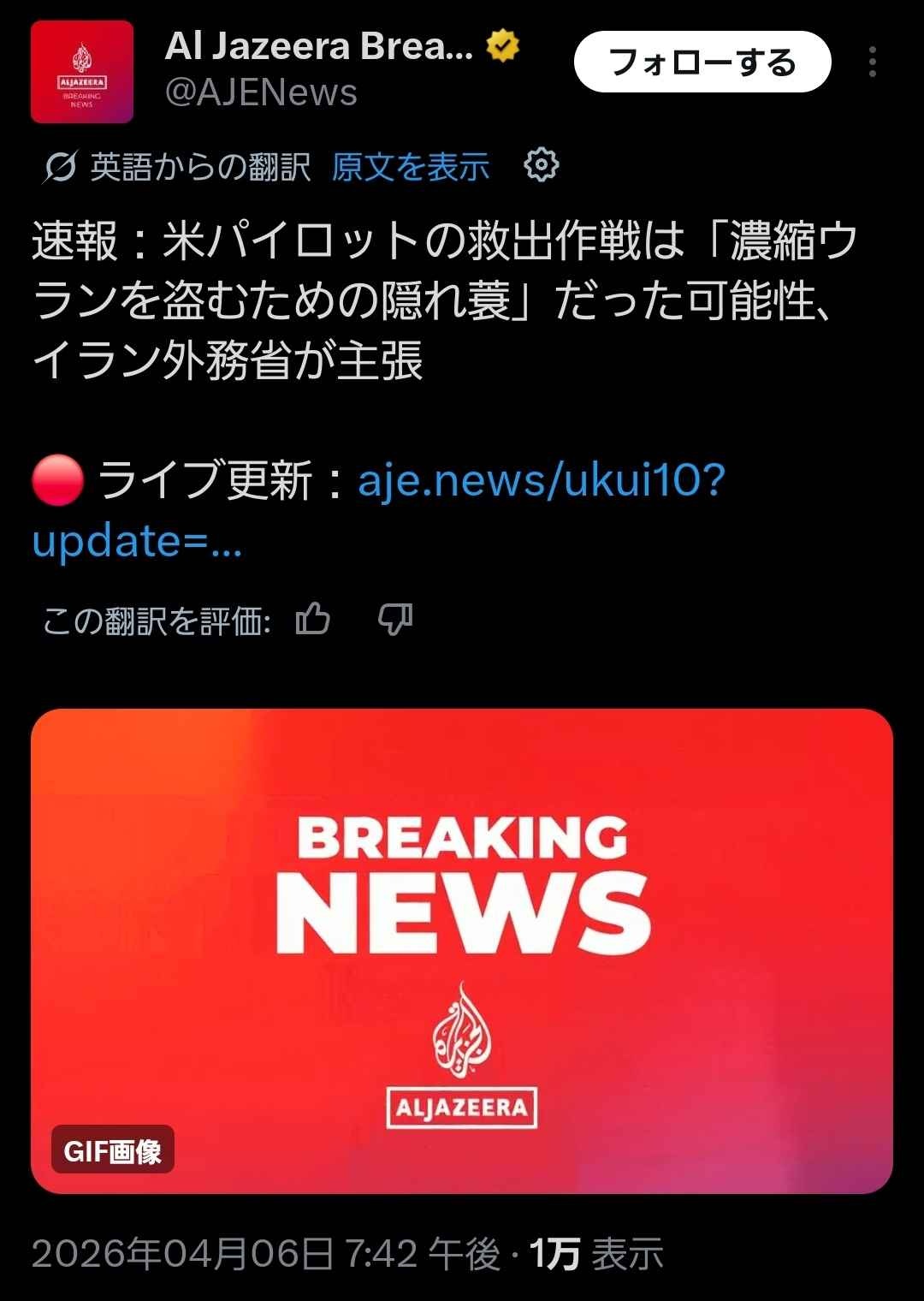Open the tweet overflow menu
Viewport: 924px width, 1301px height.
coord(872,62)
